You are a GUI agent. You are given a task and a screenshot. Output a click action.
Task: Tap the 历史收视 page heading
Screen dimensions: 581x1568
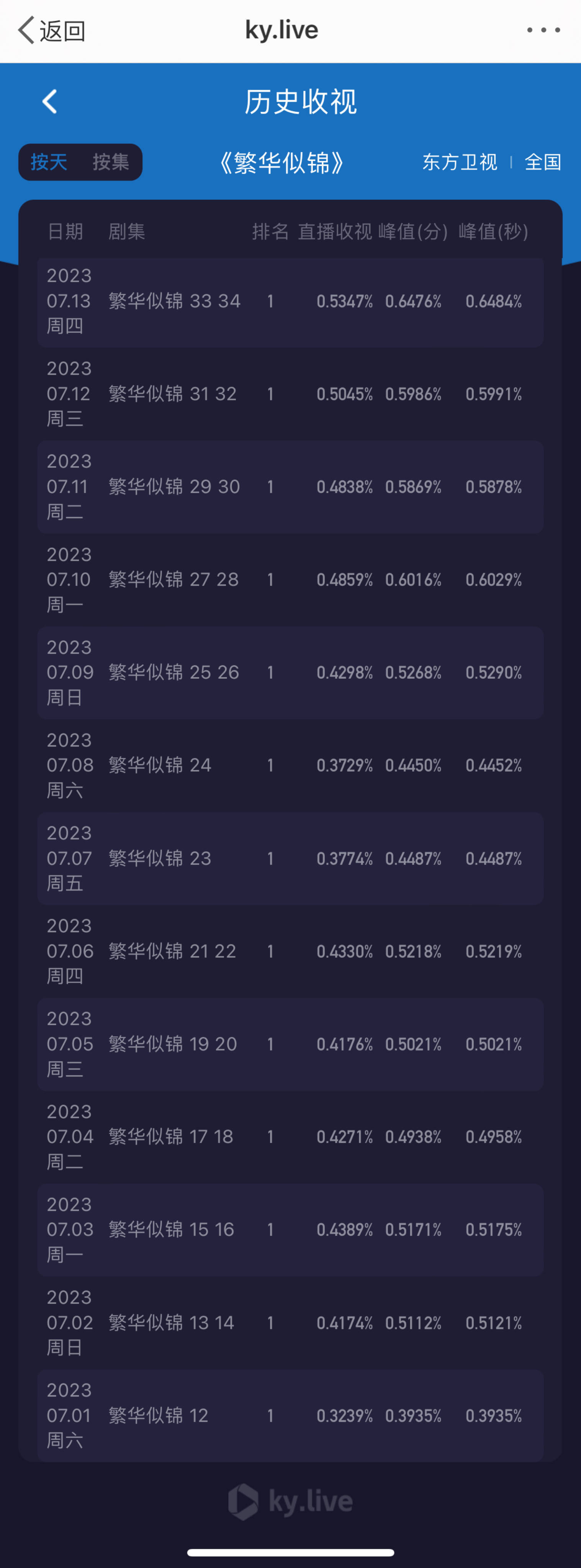[301, 103]
